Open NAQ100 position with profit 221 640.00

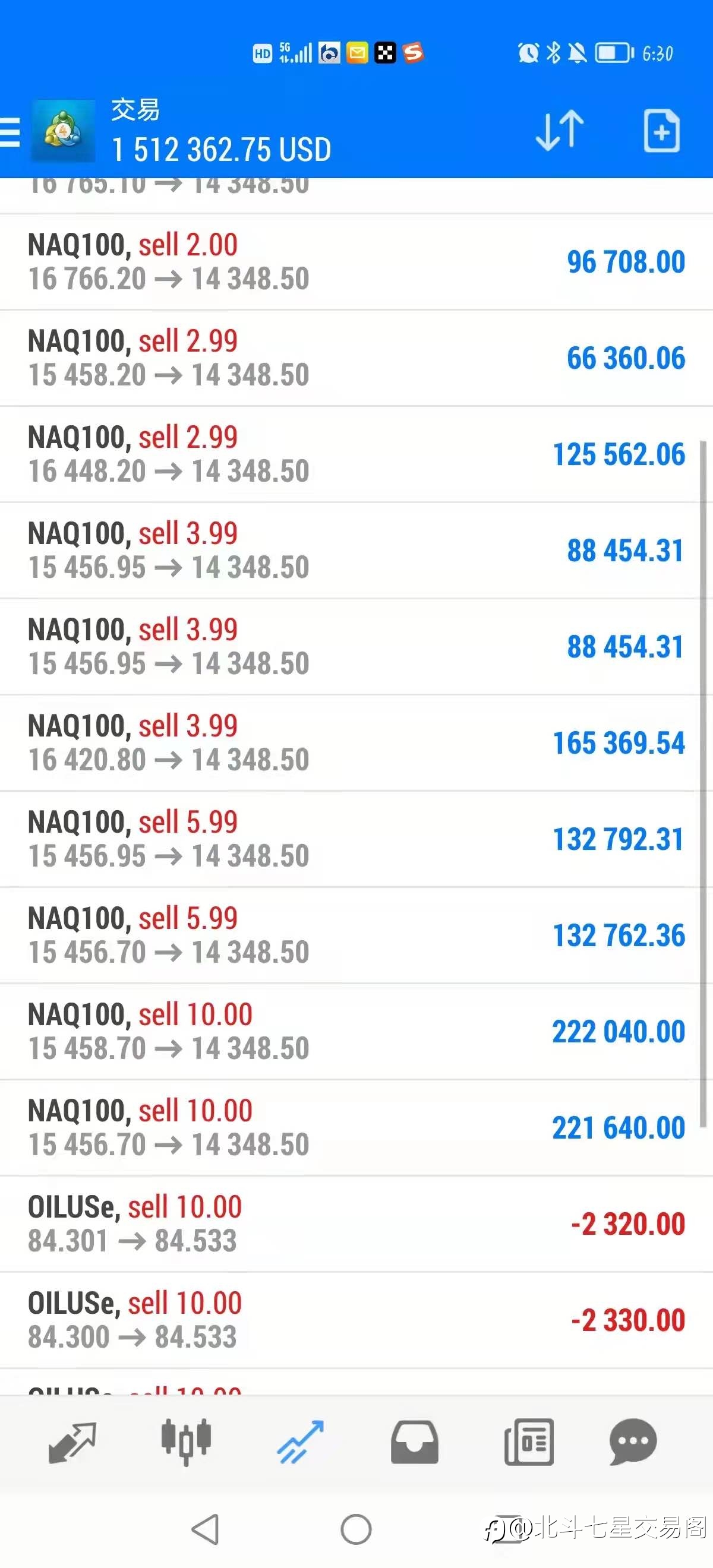[x=356, y=1127]
